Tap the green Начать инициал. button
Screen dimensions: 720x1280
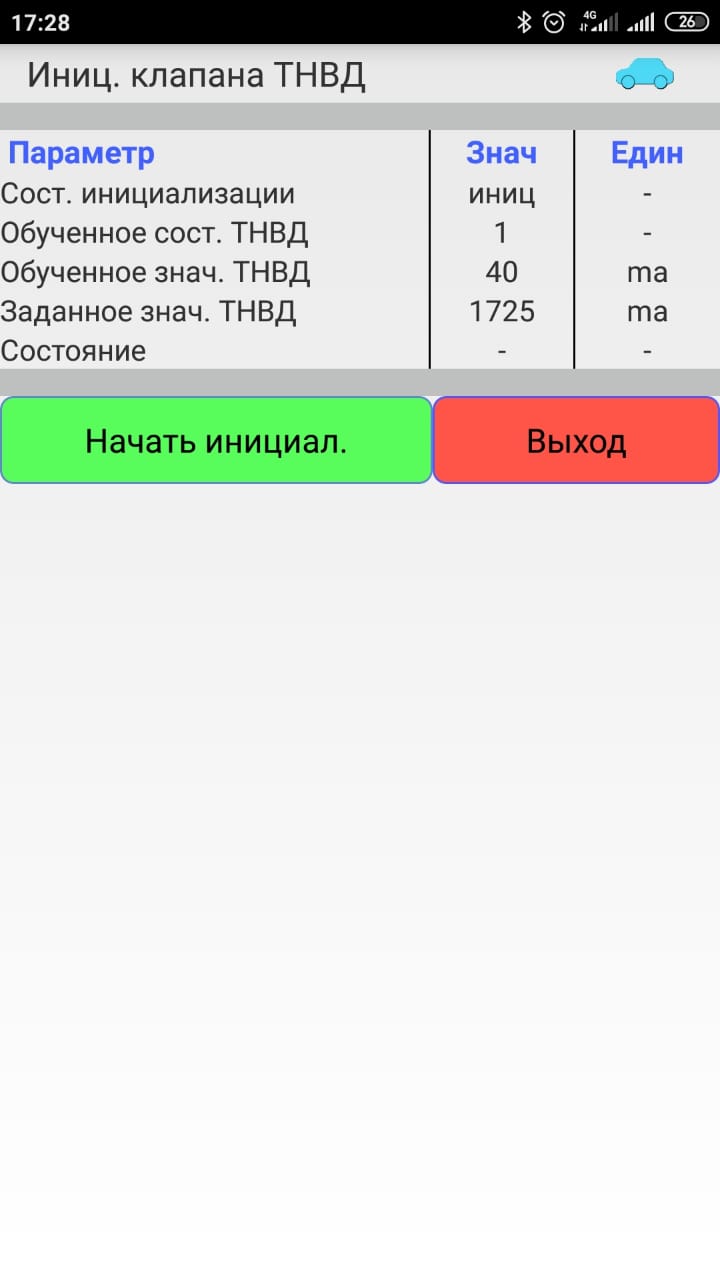click(x=216, y=441)
